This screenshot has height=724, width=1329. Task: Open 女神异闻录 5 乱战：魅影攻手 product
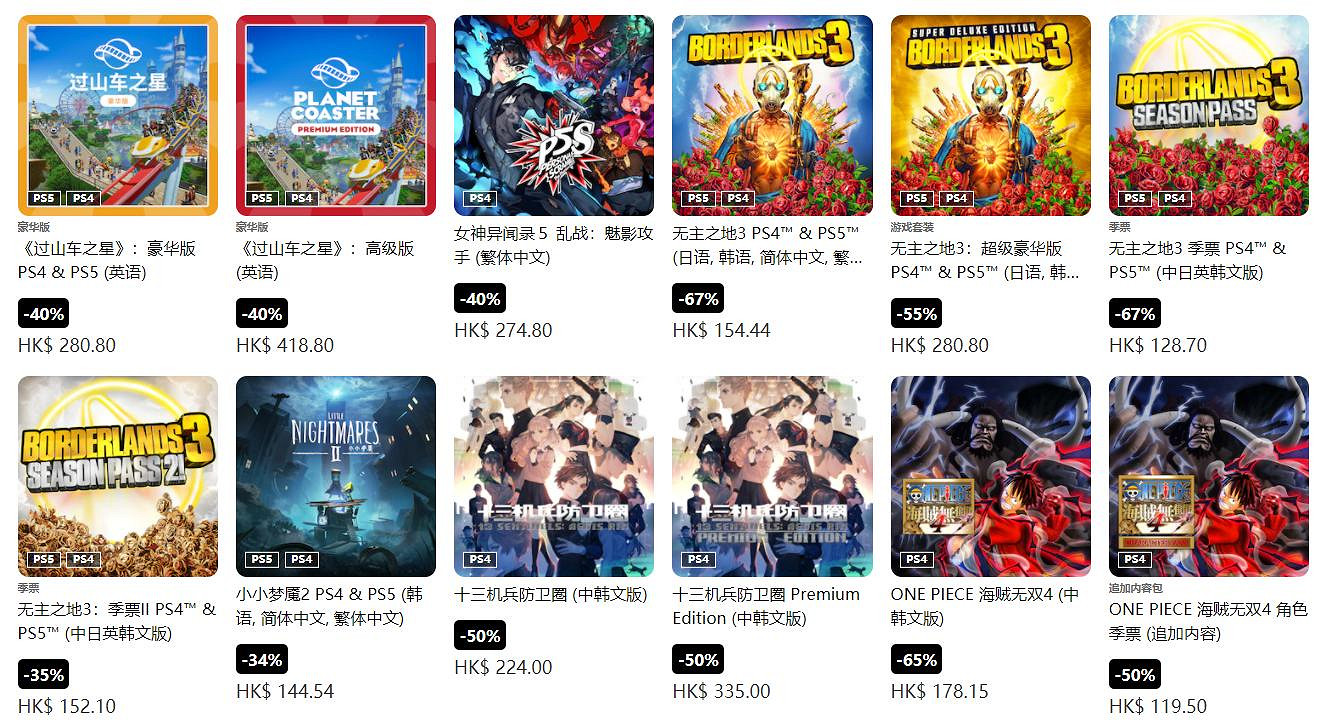click(x=554, y=115)
